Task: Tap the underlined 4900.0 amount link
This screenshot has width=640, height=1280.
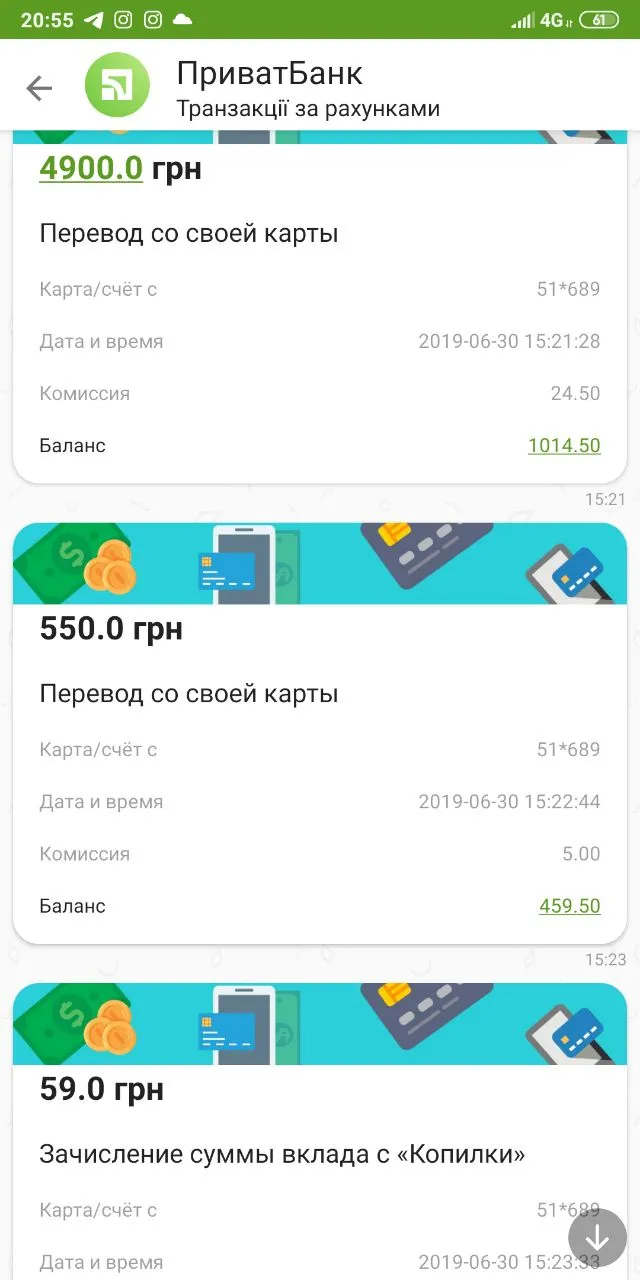Action: (91, 168)
